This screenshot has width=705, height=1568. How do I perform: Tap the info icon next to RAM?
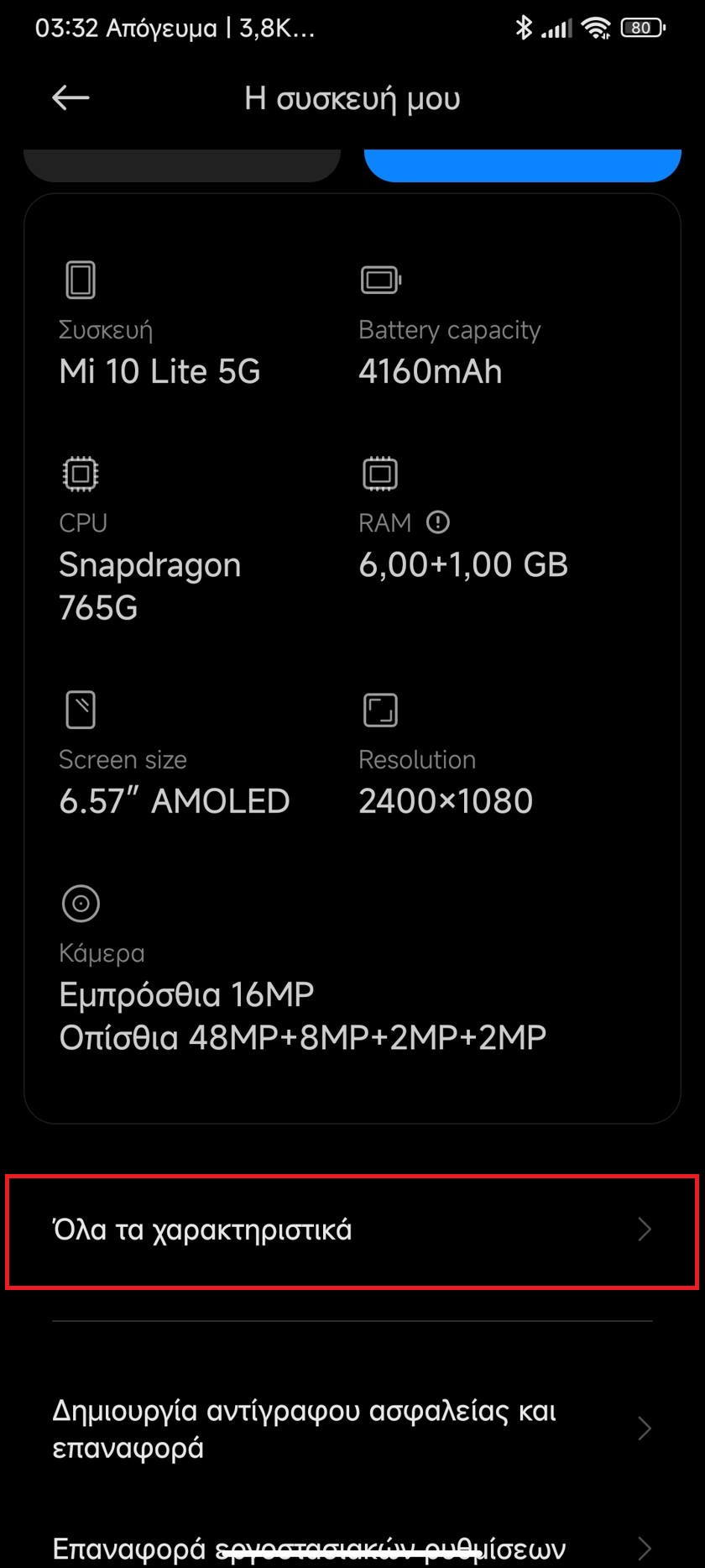coord(438,522)
